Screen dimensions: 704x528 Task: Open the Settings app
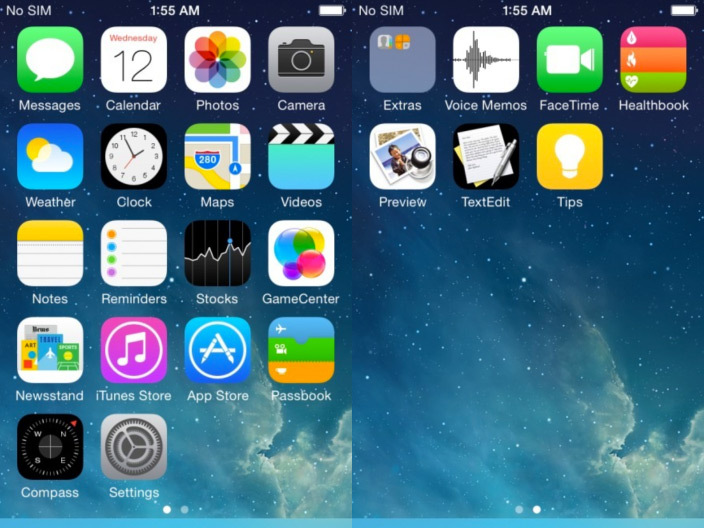[134, 447]
